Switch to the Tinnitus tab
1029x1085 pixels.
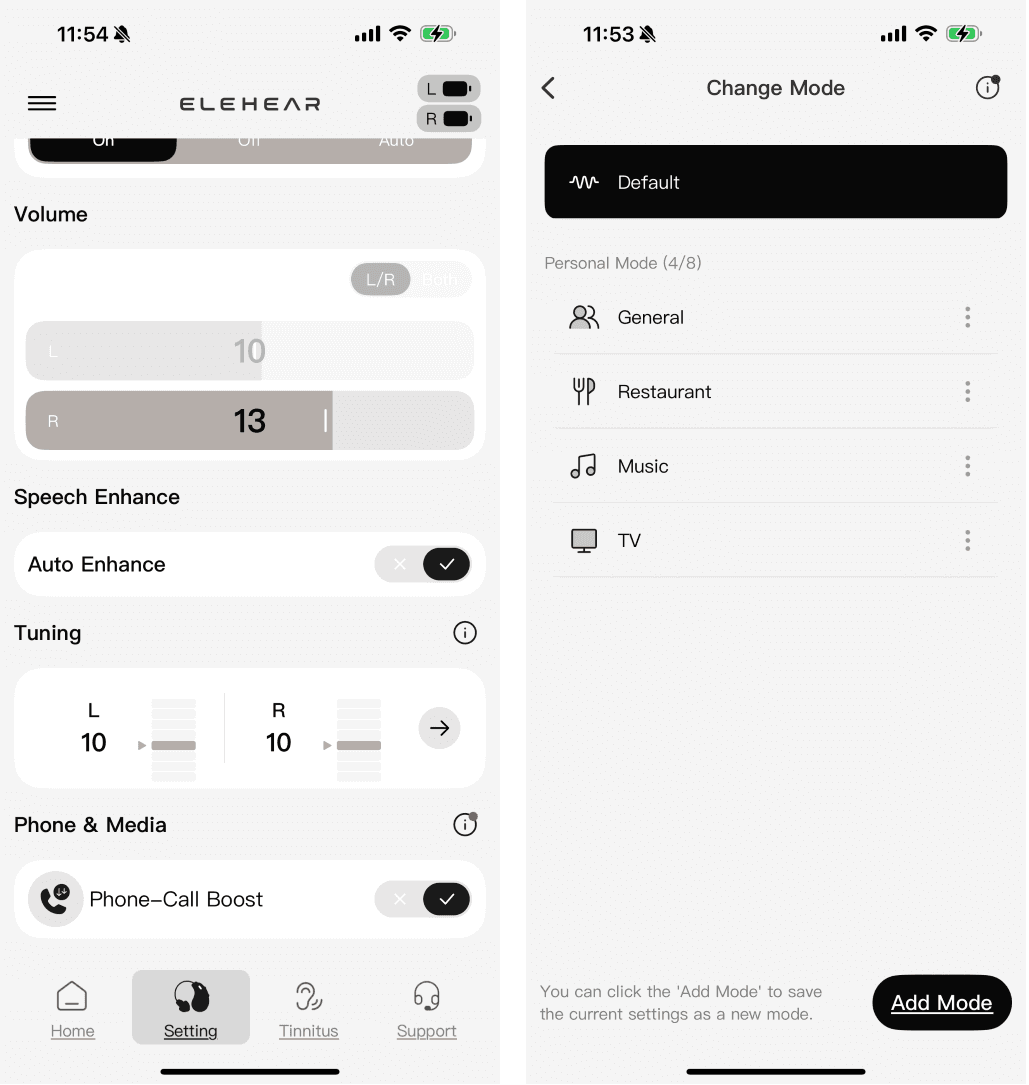click(x=308, y=1008)
